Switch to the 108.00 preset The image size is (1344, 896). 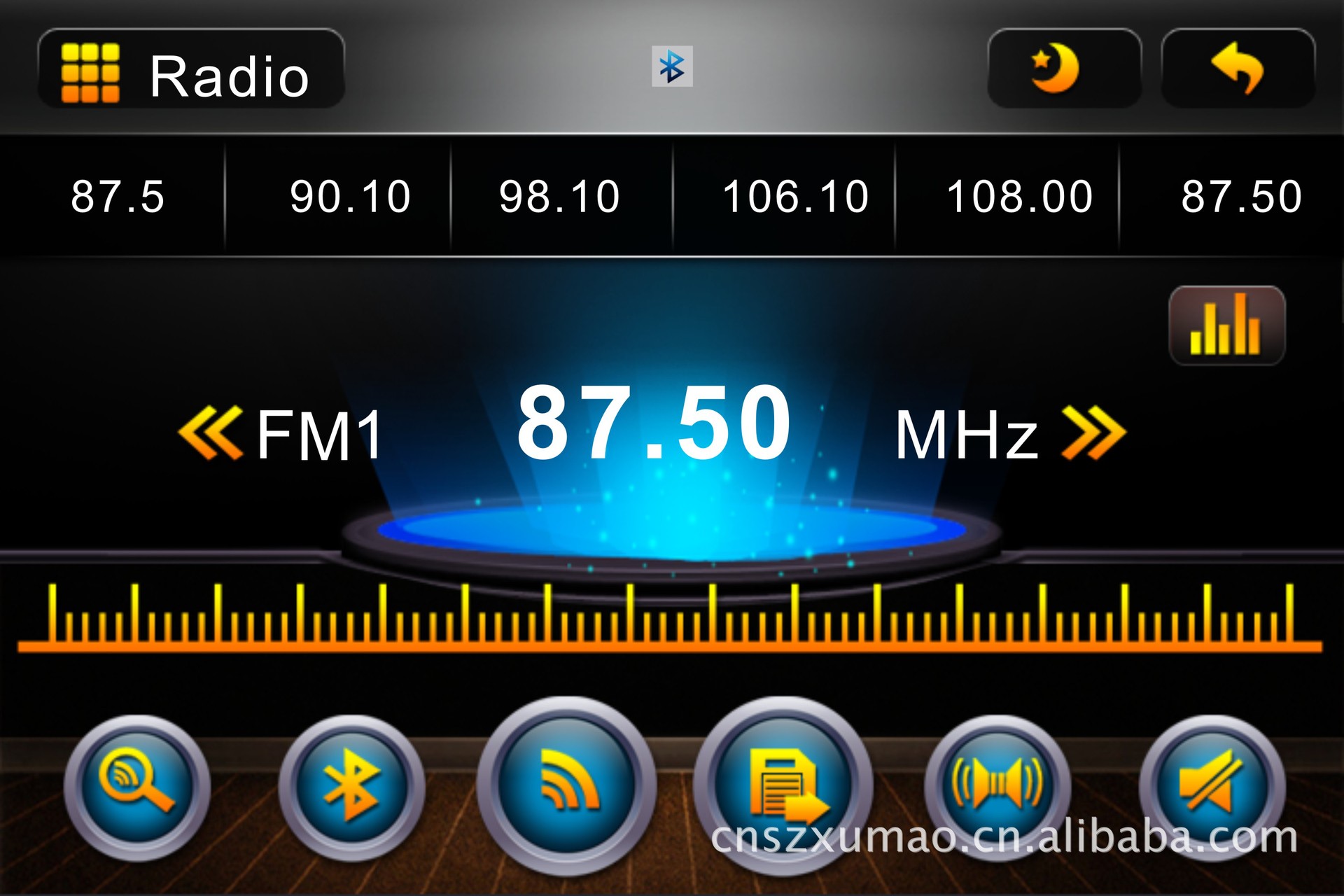1019,196
